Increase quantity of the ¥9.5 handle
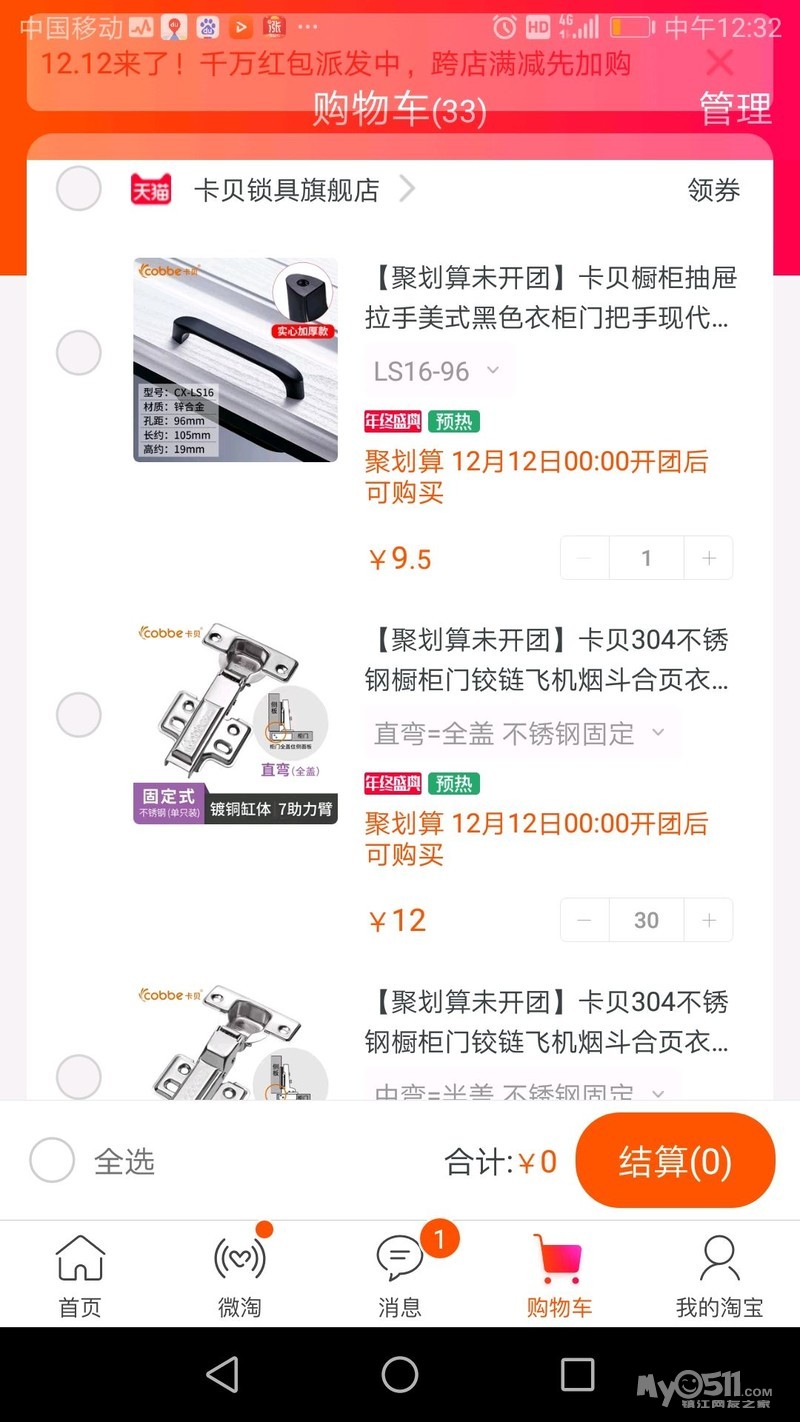This screenshot has height=1422, width=800. point(709,558)
